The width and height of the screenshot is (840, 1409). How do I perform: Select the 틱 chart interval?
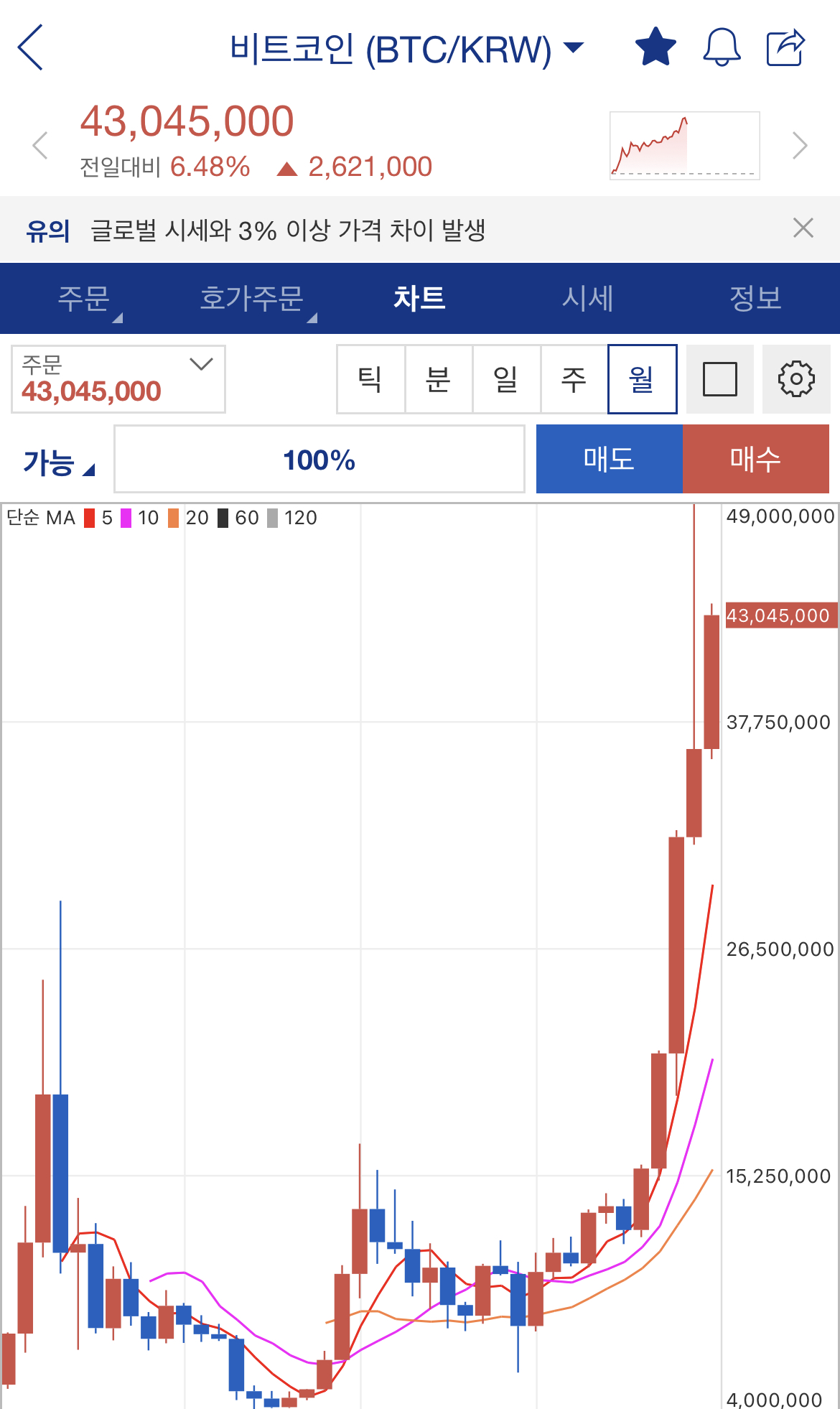click(370, 379)
